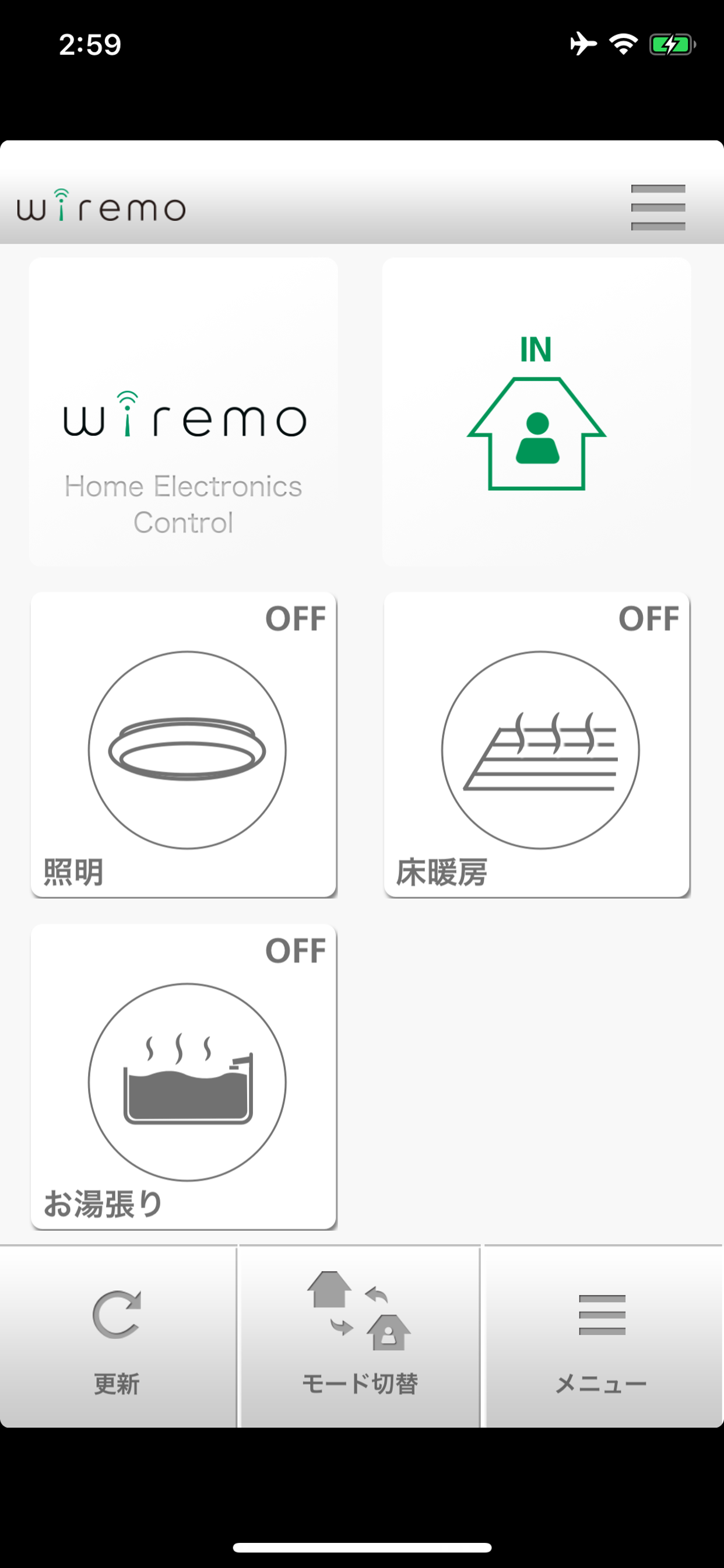
Task: Refresh with the 更新 button
Action: click(117, 1336)
